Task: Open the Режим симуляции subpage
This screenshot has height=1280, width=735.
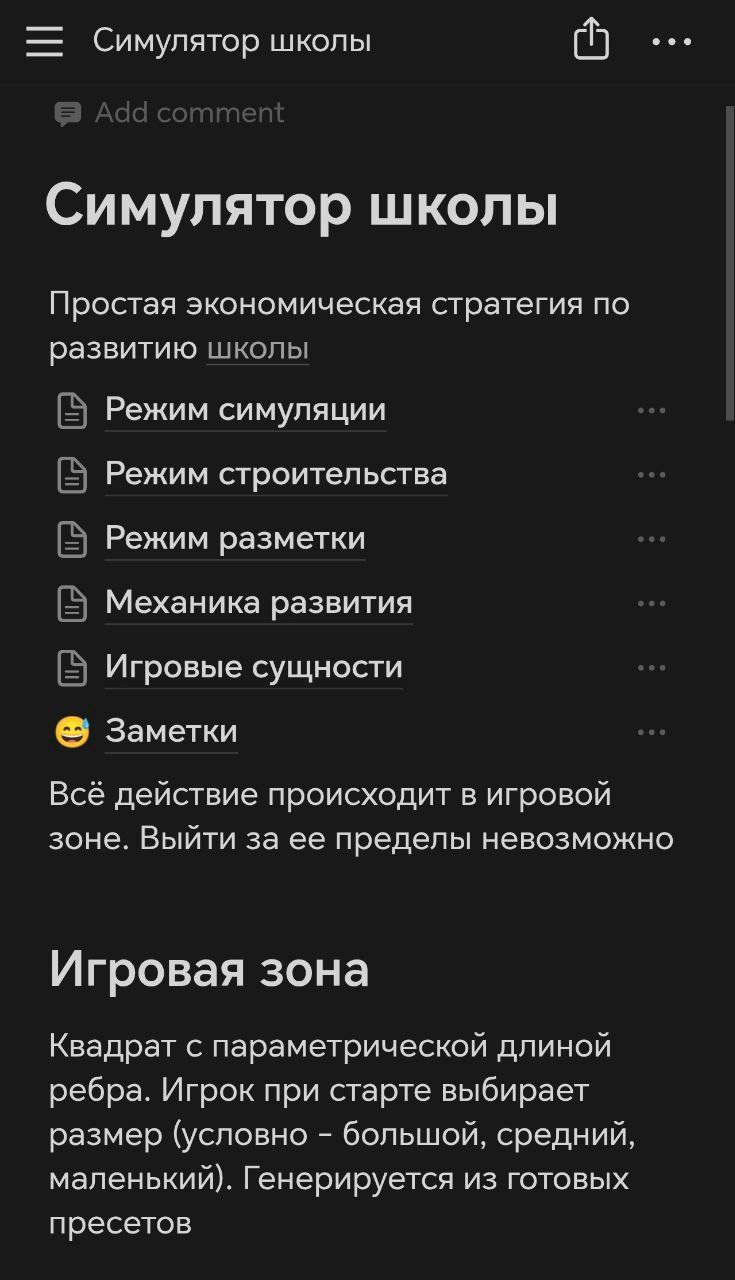Action: pyautogui.click(x=245, y=409)
